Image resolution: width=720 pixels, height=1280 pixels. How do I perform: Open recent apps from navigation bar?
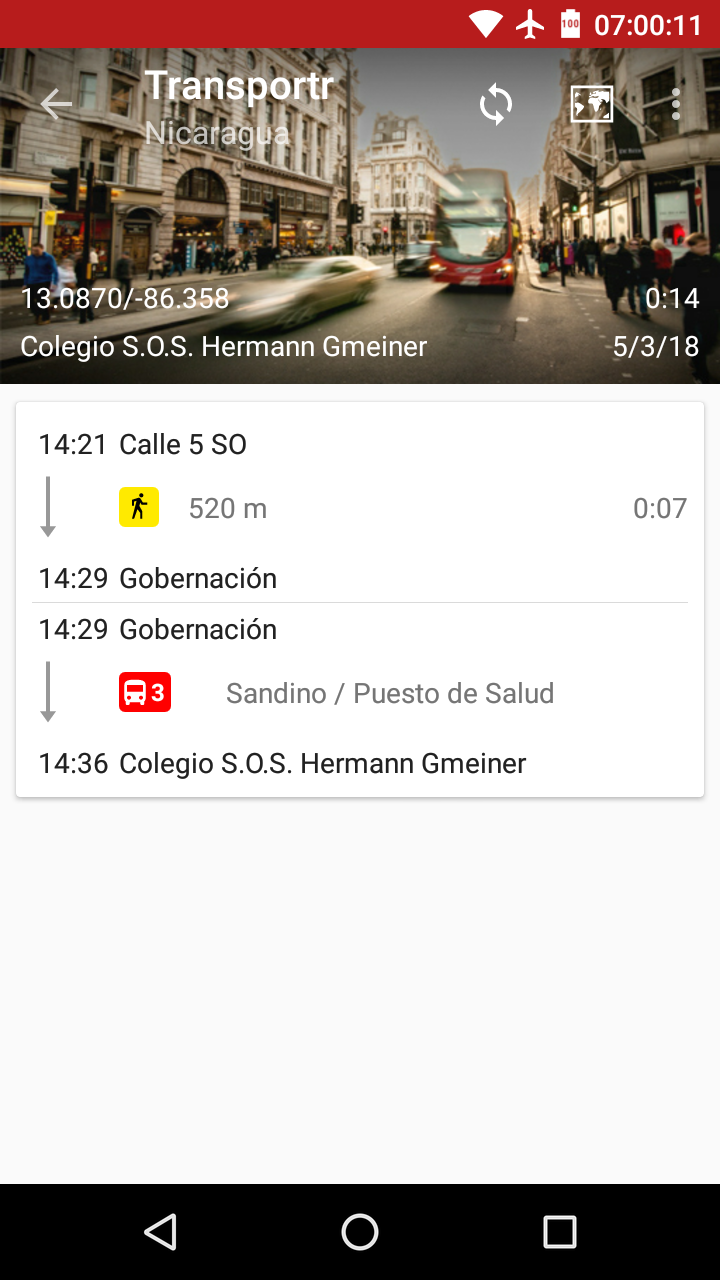tap(560, 1232)
